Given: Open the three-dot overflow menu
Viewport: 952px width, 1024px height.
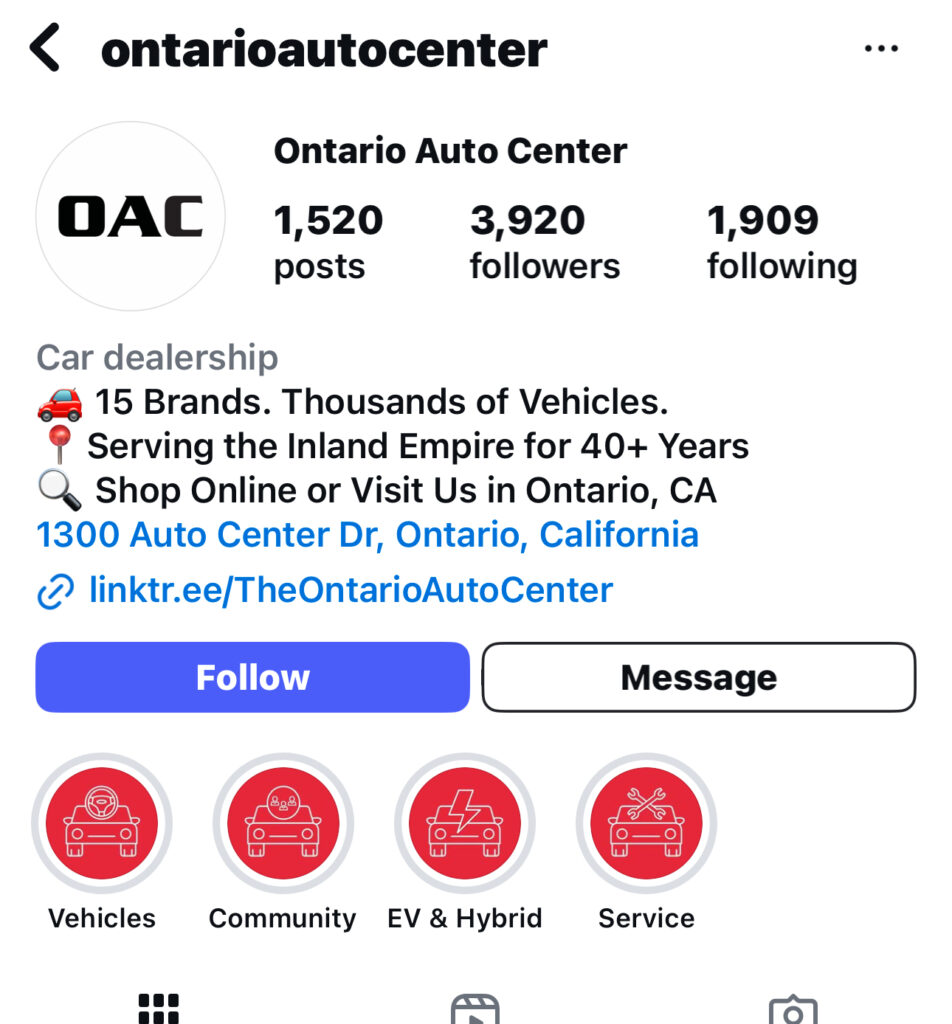Looking at the screenshot, I should click(x=881, y=49).
